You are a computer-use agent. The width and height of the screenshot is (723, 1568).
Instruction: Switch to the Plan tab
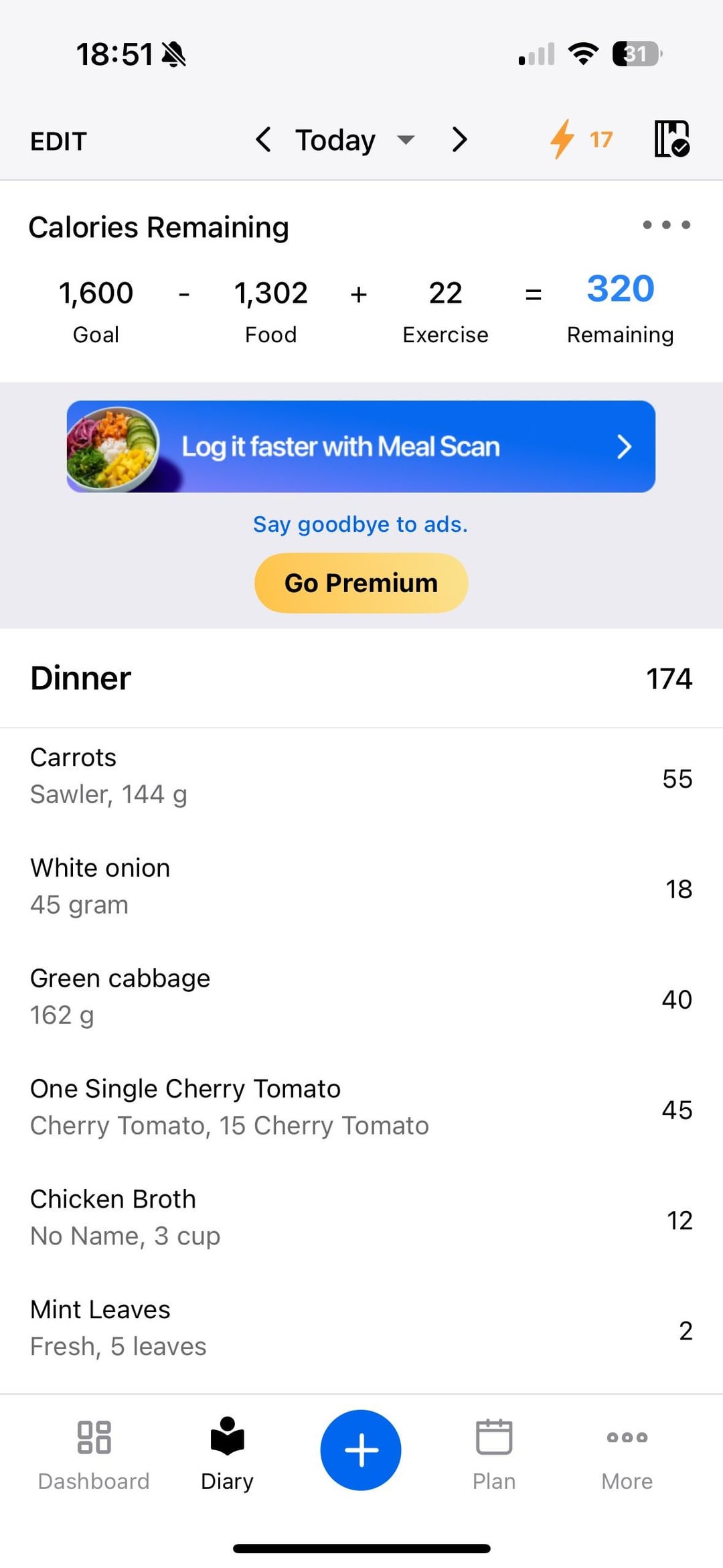(494, 1451)
